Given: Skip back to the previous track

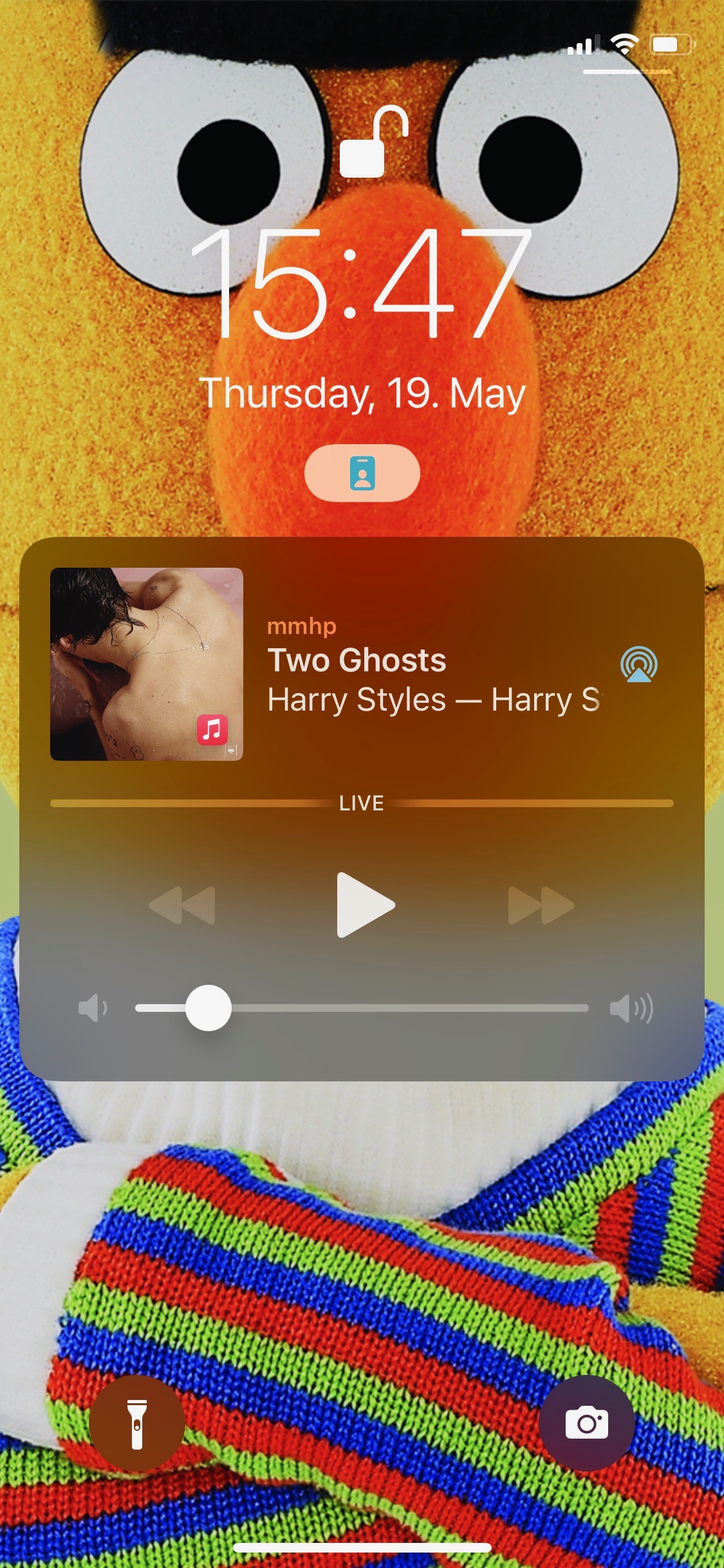Looking at the screenshot, I should [x=182, y=904].
